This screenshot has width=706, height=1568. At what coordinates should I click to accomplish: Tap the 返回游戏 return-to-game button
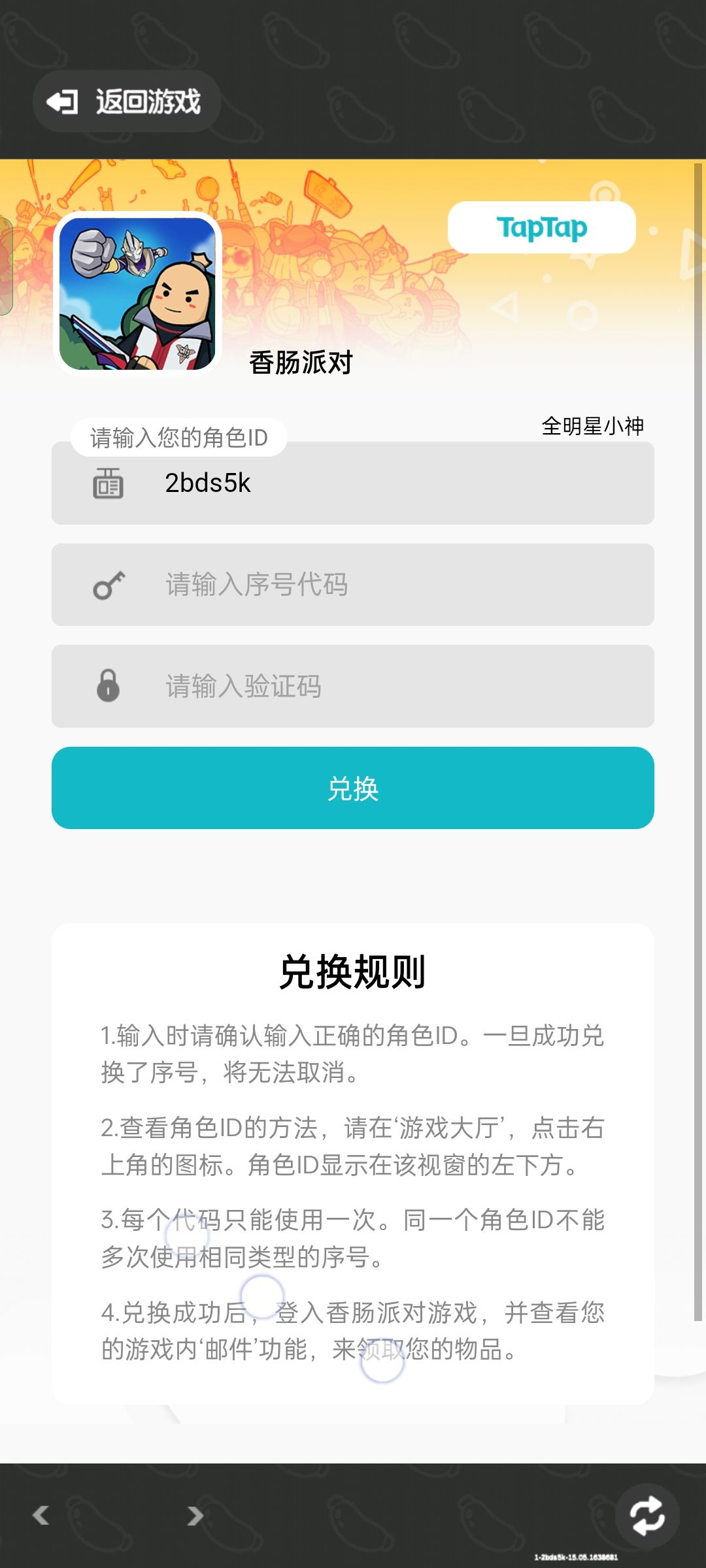(126, 101)
